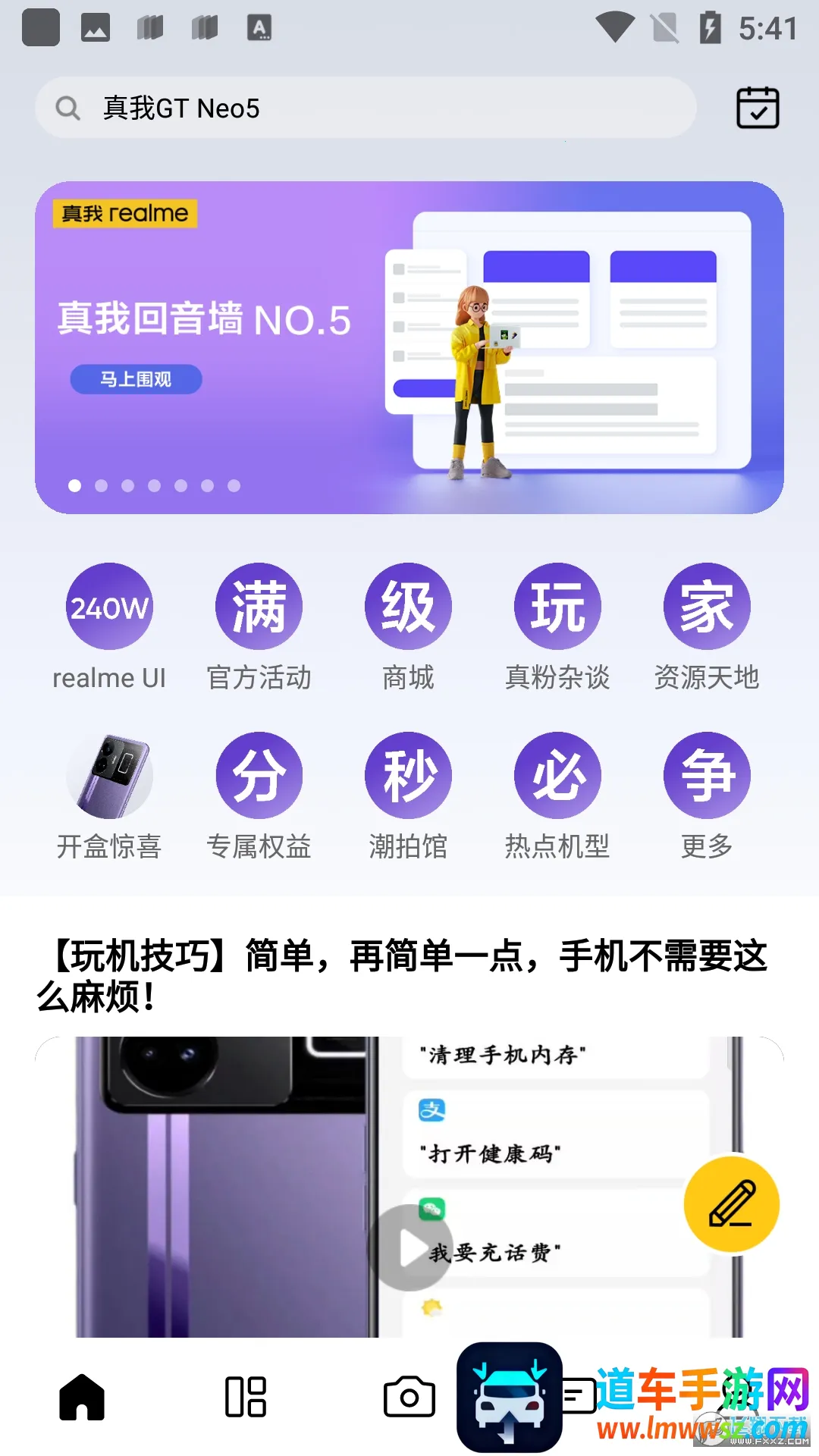This screenshot has height=1456, width=819.
Task: Compose a new post with the pencil button
Action: [x=731, y=1203]
